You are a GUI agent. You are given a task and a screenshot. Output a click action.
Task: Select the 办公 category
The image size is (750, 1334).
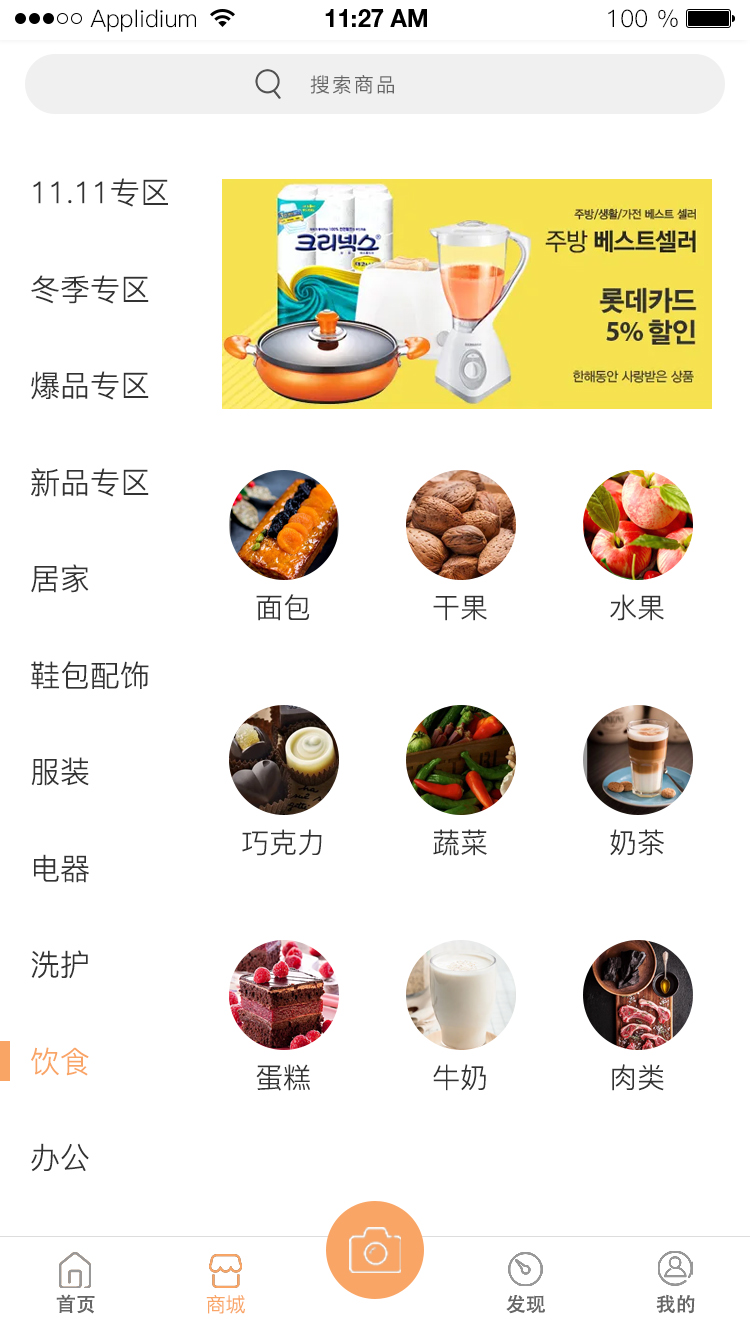60,1157
